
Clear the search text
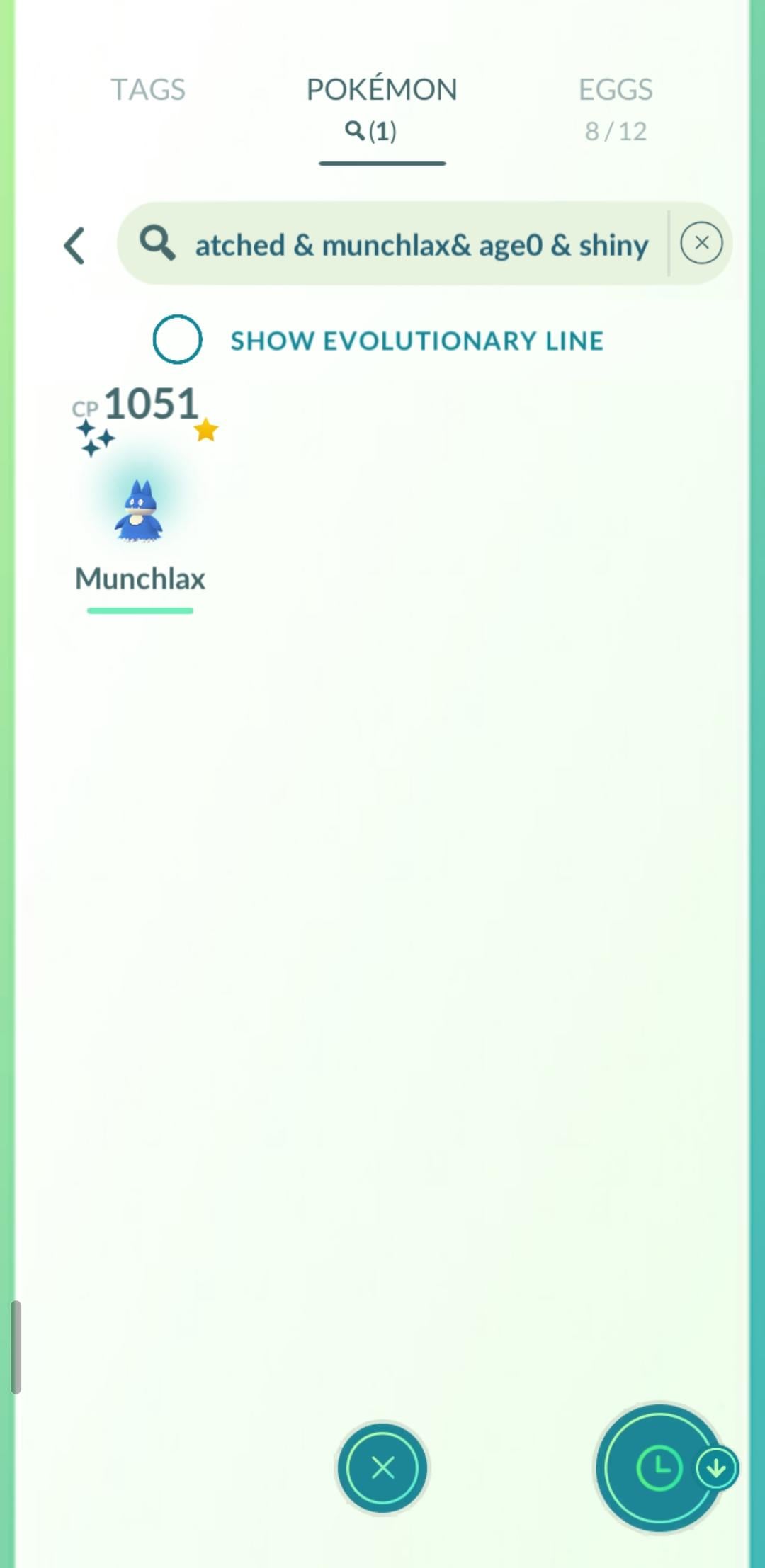coord(701,243)
